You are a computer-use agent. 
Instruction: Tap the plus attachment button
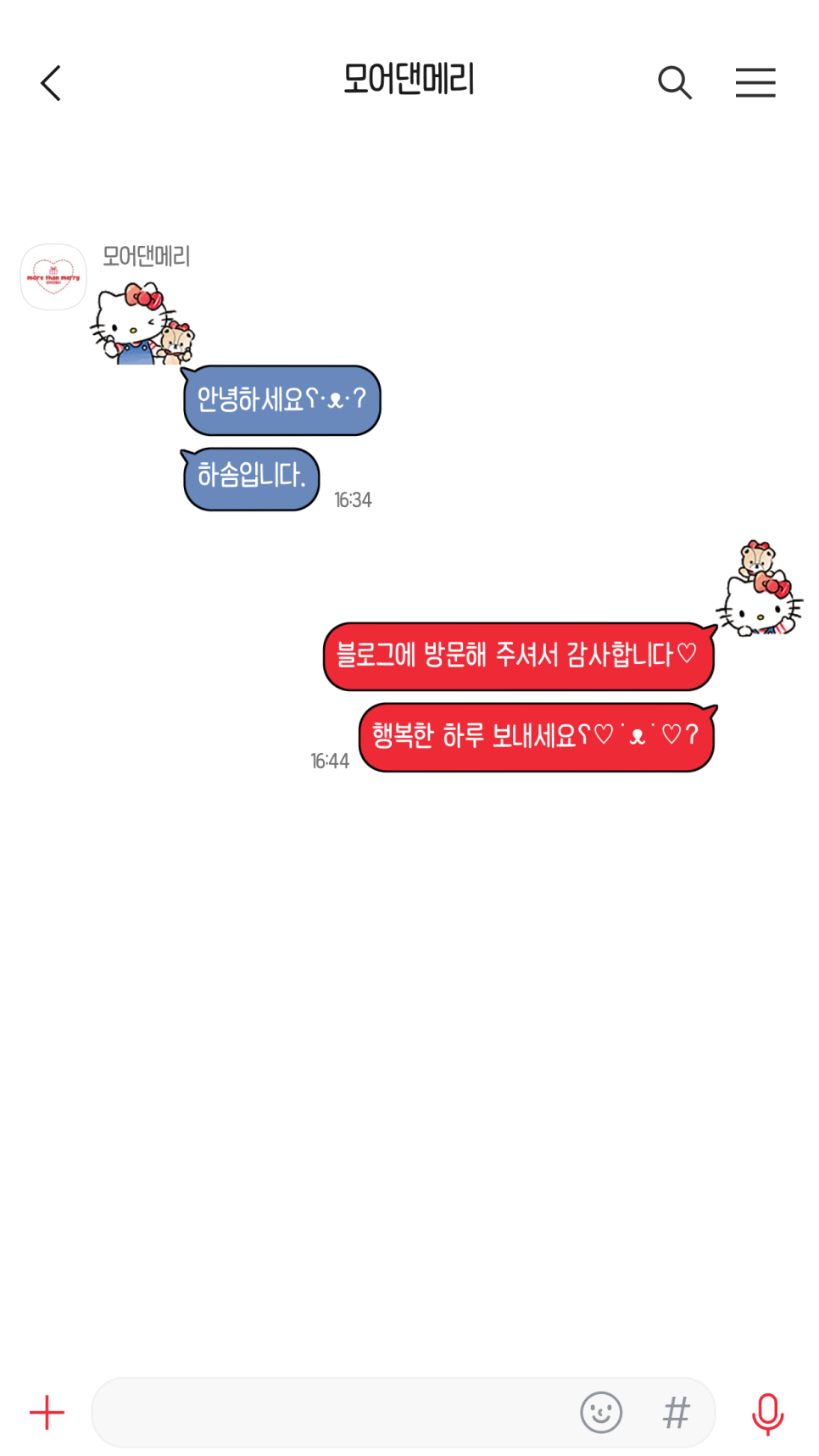(47, 1413)
